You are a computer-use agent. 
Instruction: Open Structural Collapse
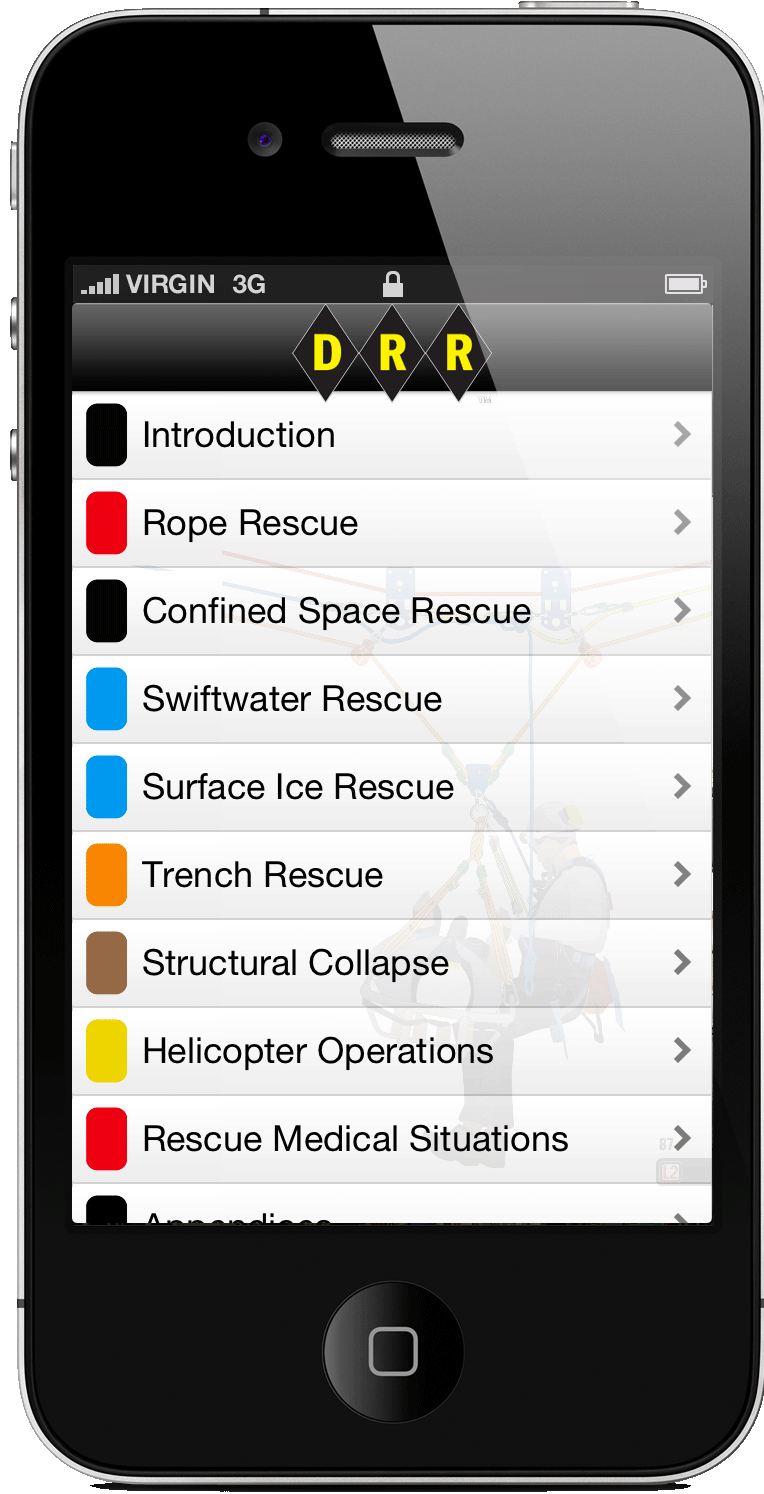(x=390, y=963)
